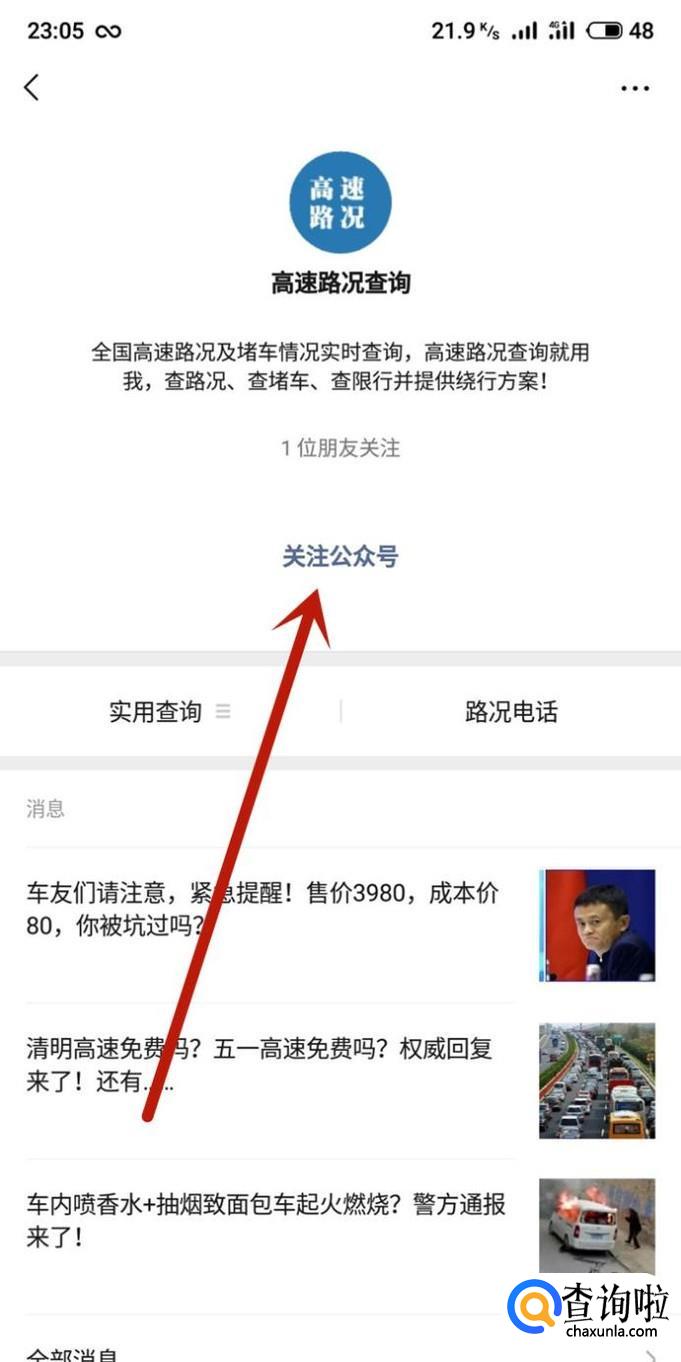Tap the 高速路况 account avatar

pos(340,203)
